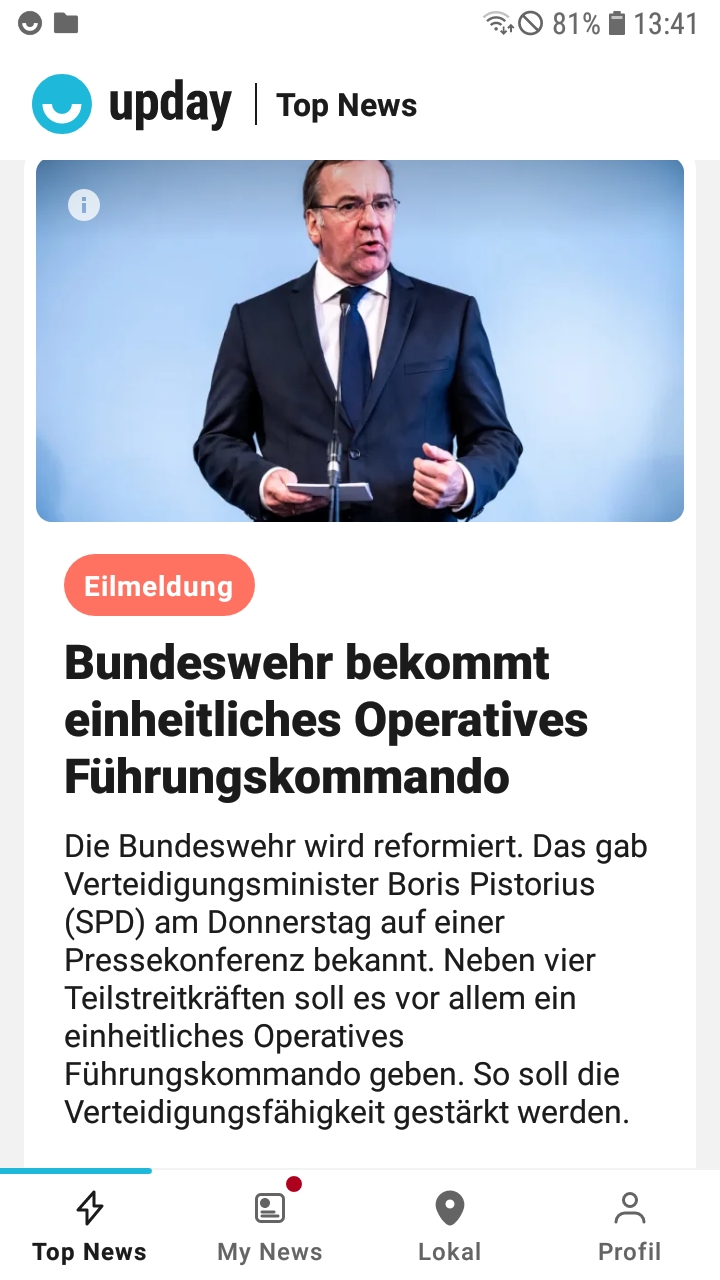Open the Bundeswehr Führungskommando article

coord(327,720)
